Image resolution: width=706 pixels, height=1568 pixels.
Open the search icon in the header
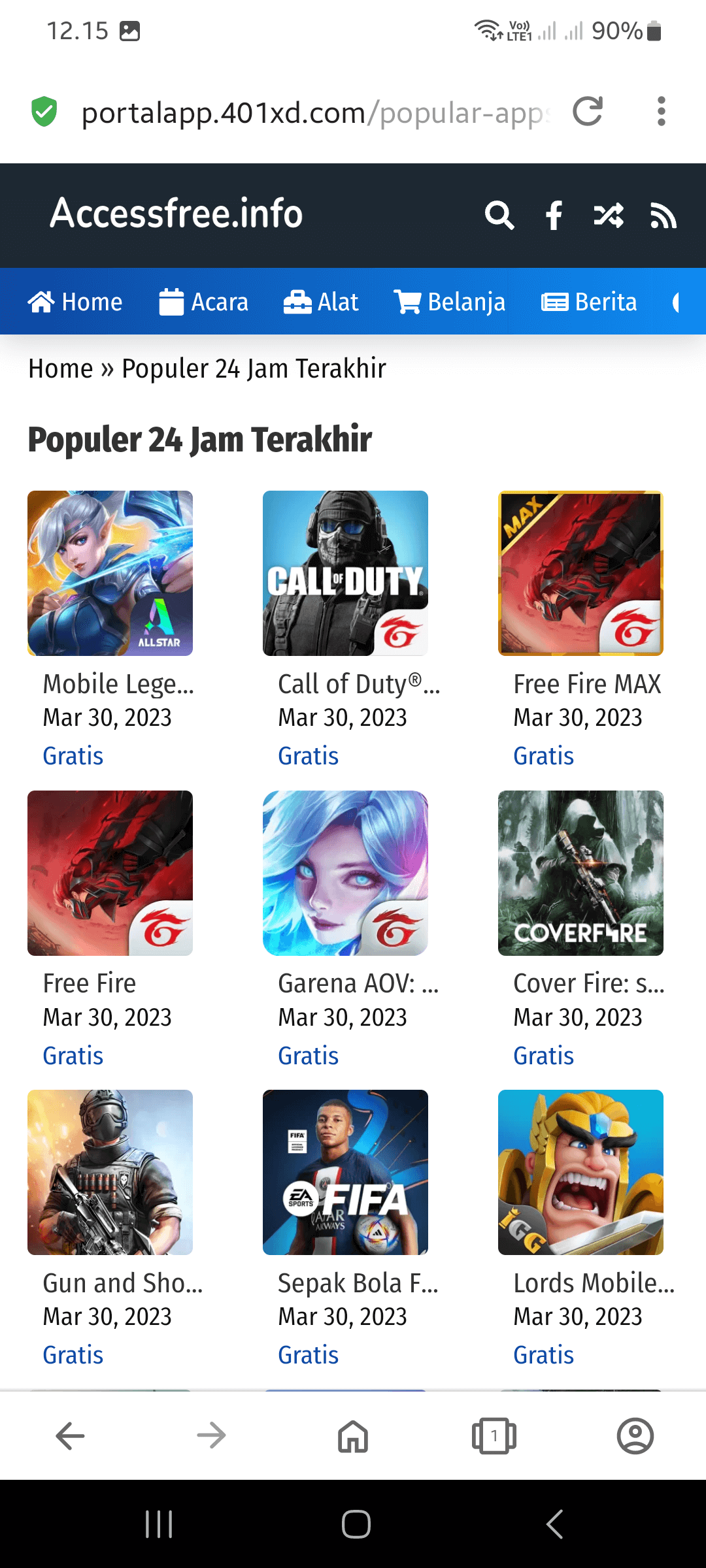point(499,216)
